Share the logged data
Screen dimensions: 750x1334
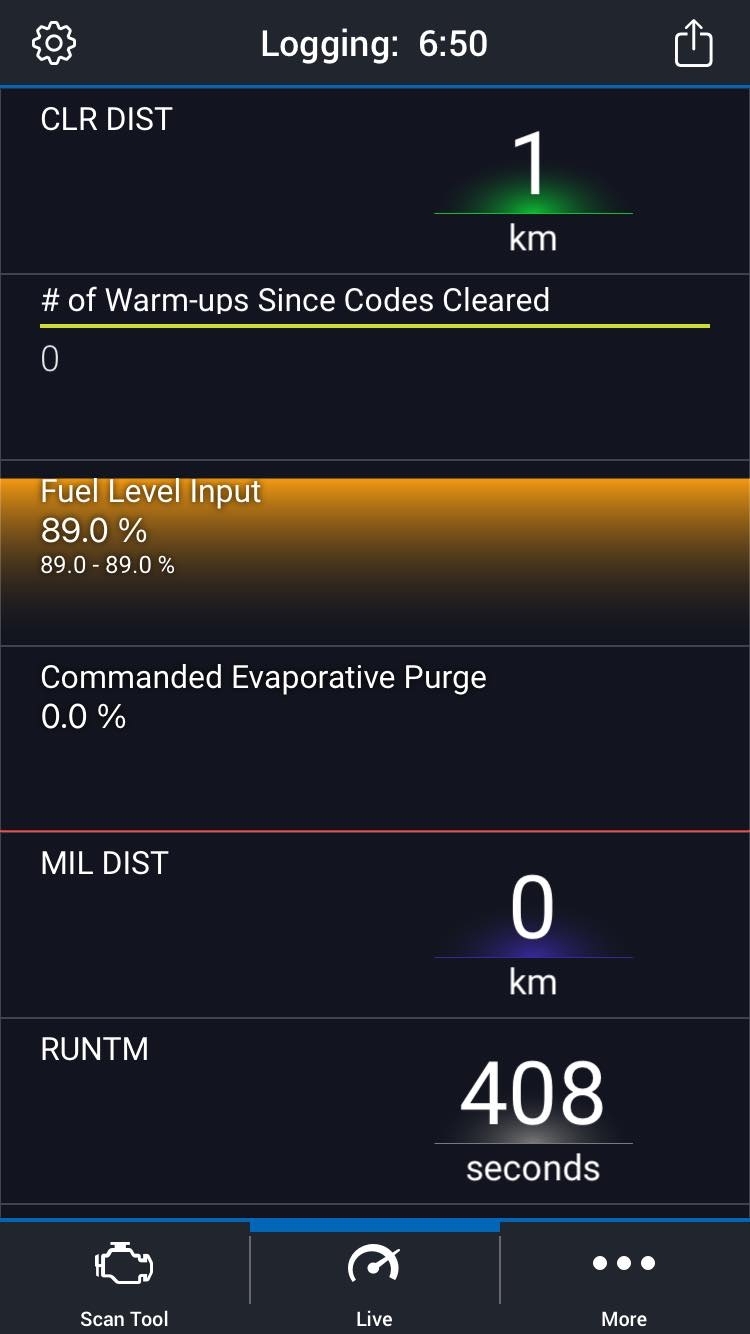(693, 44)
